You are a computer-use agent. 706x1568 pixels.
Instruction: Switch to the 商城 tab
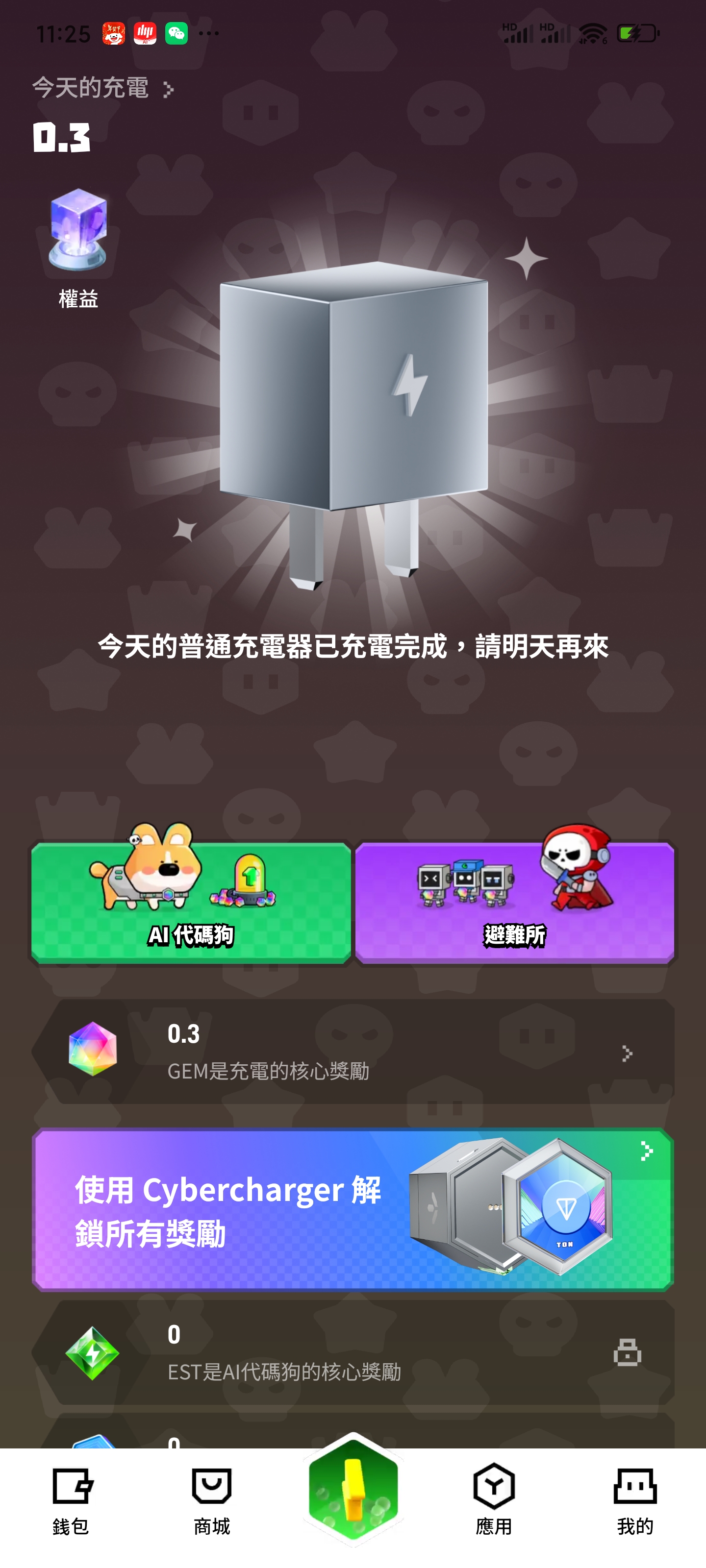click(x=212, y=1501)
